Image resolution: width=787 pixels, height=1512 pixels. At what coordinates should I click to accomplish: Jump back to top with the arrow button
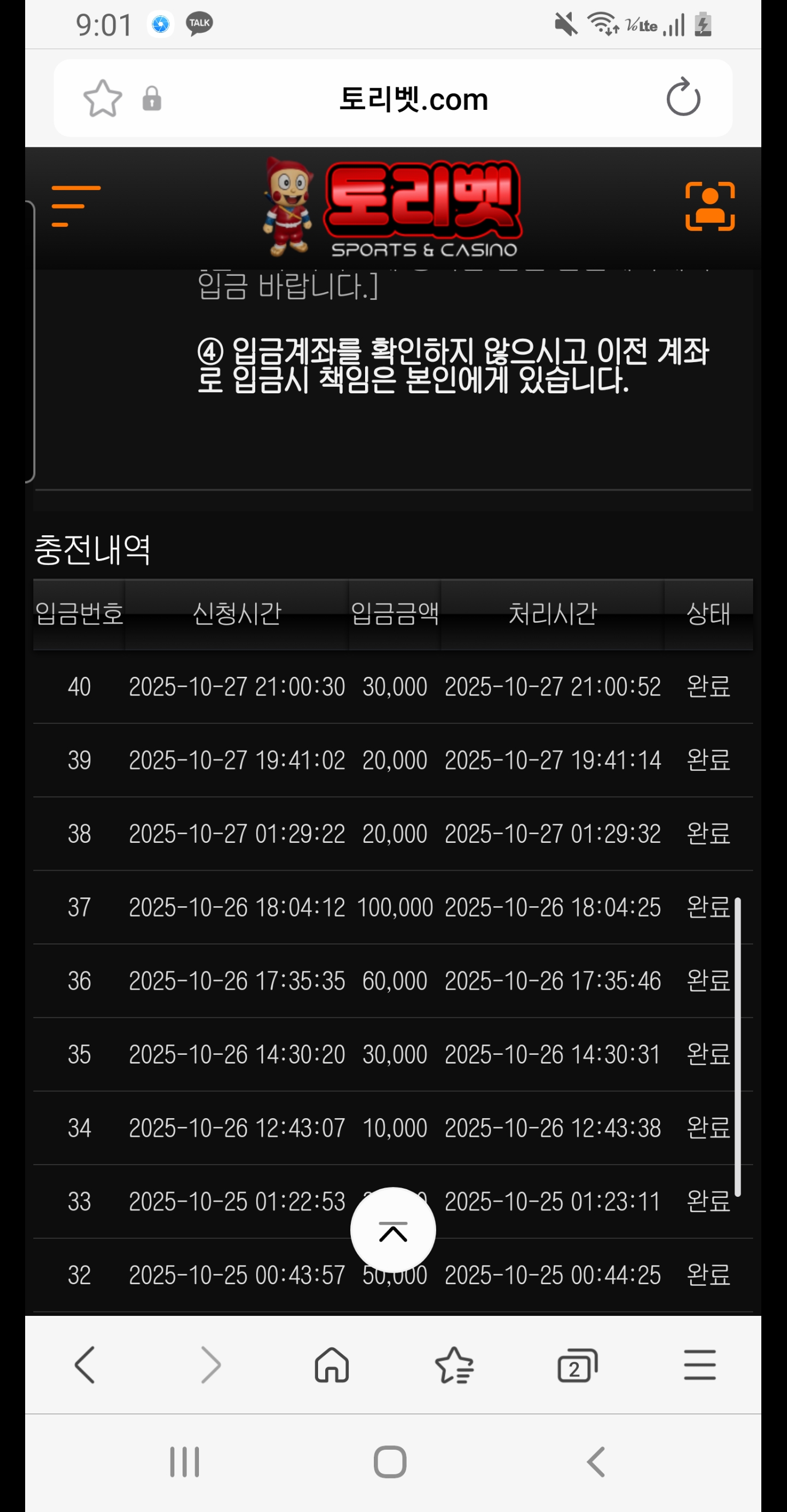pos(393,1230)
